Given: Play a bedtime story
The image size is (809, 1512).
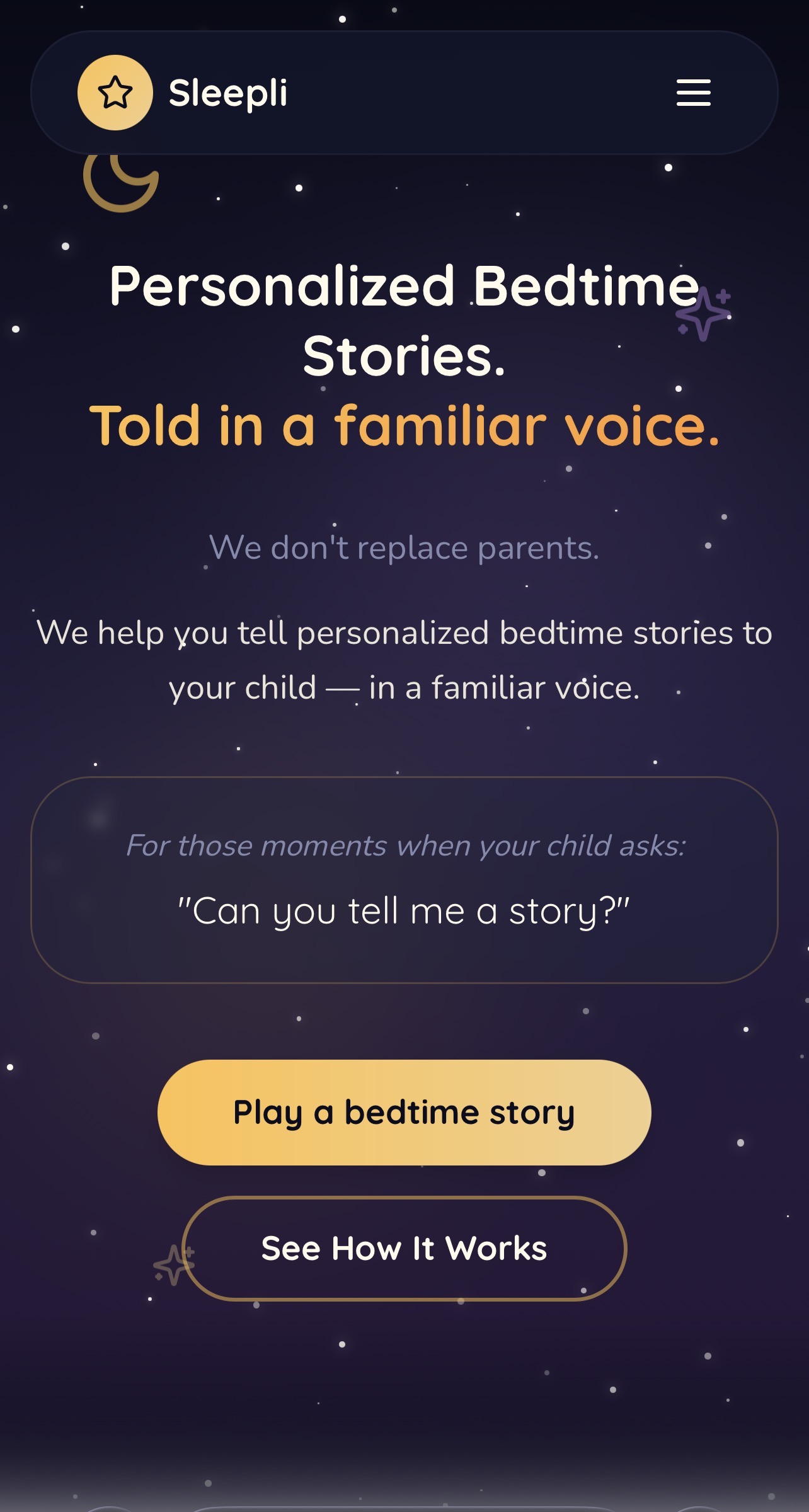Looking at the screenshot, I should (404, 1112).
